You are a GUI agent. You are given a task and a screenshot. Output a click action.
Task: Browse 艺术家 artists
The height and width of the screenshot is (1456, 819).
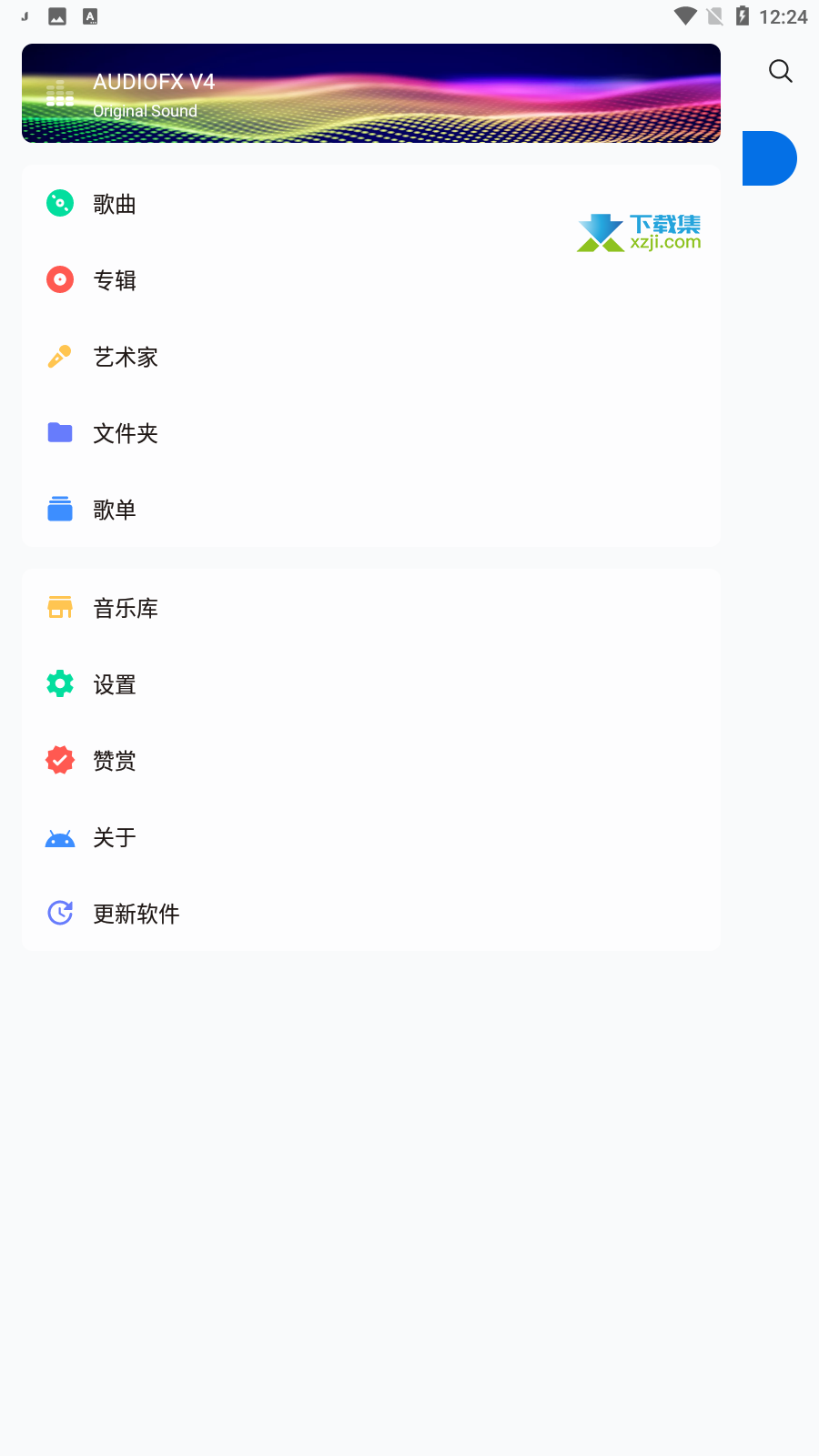click(x=371, y=357)
